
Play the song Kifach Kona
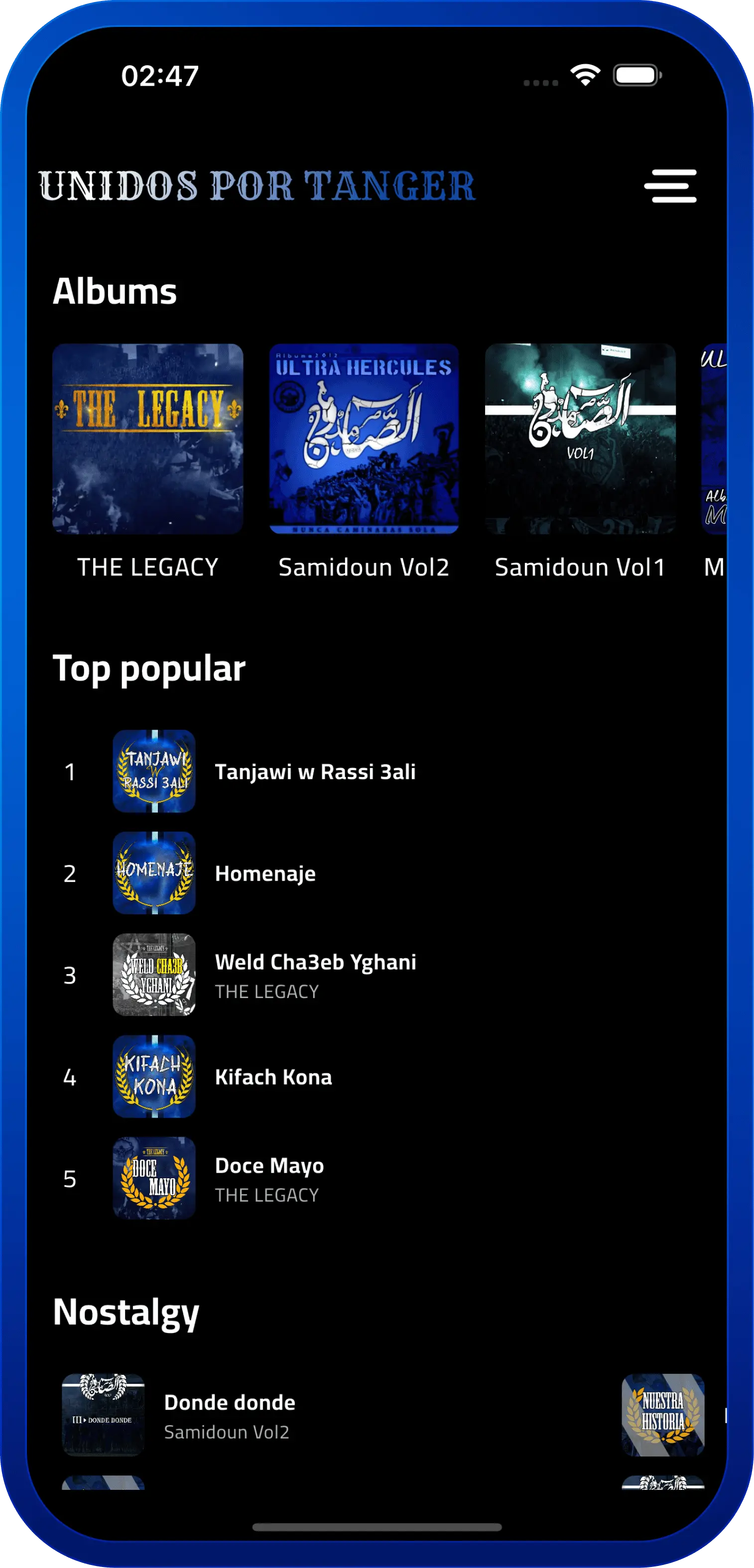click(x=273, y=1077)
